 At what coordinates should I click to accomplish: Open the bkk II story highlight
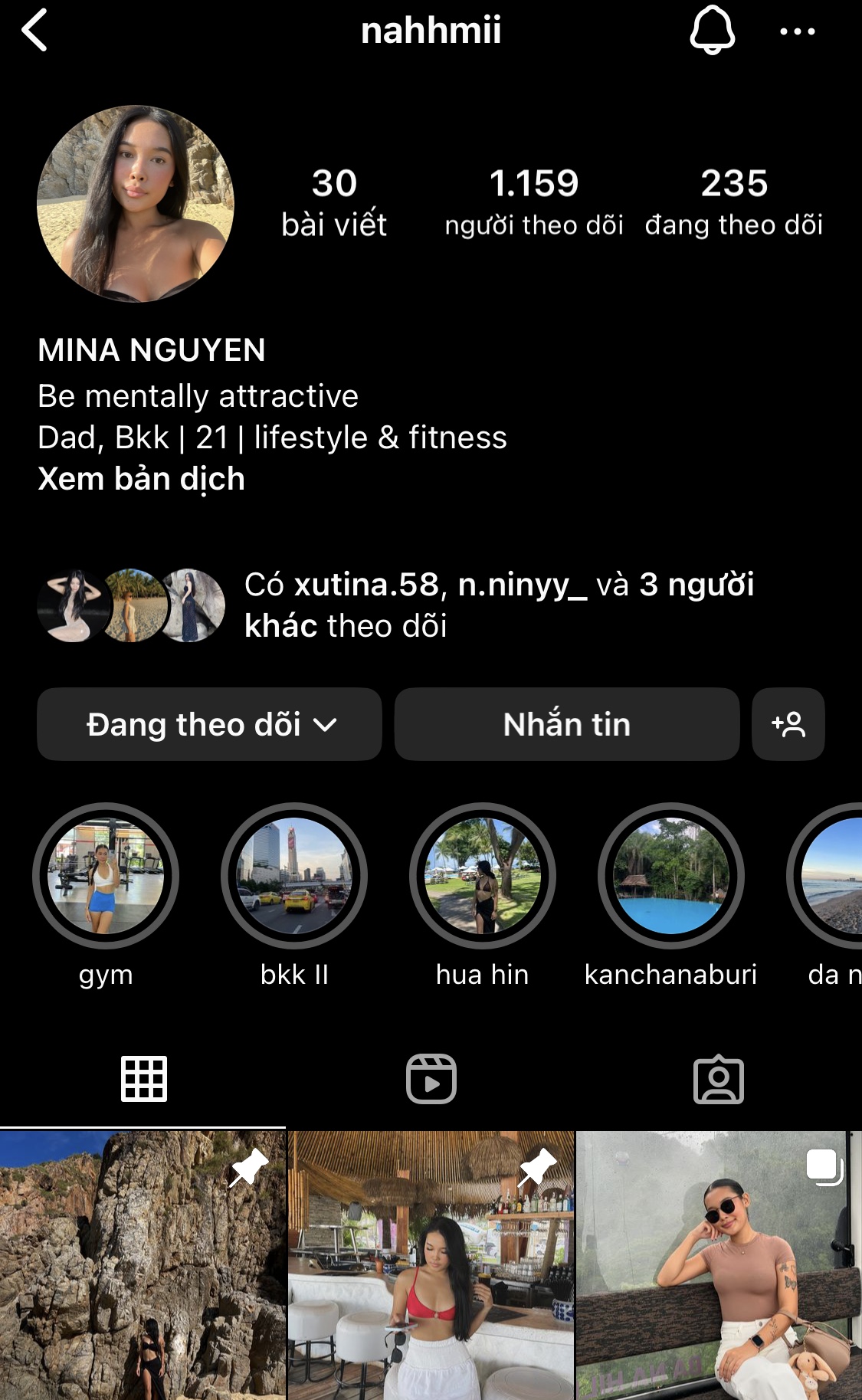click(x=294, y=876)
